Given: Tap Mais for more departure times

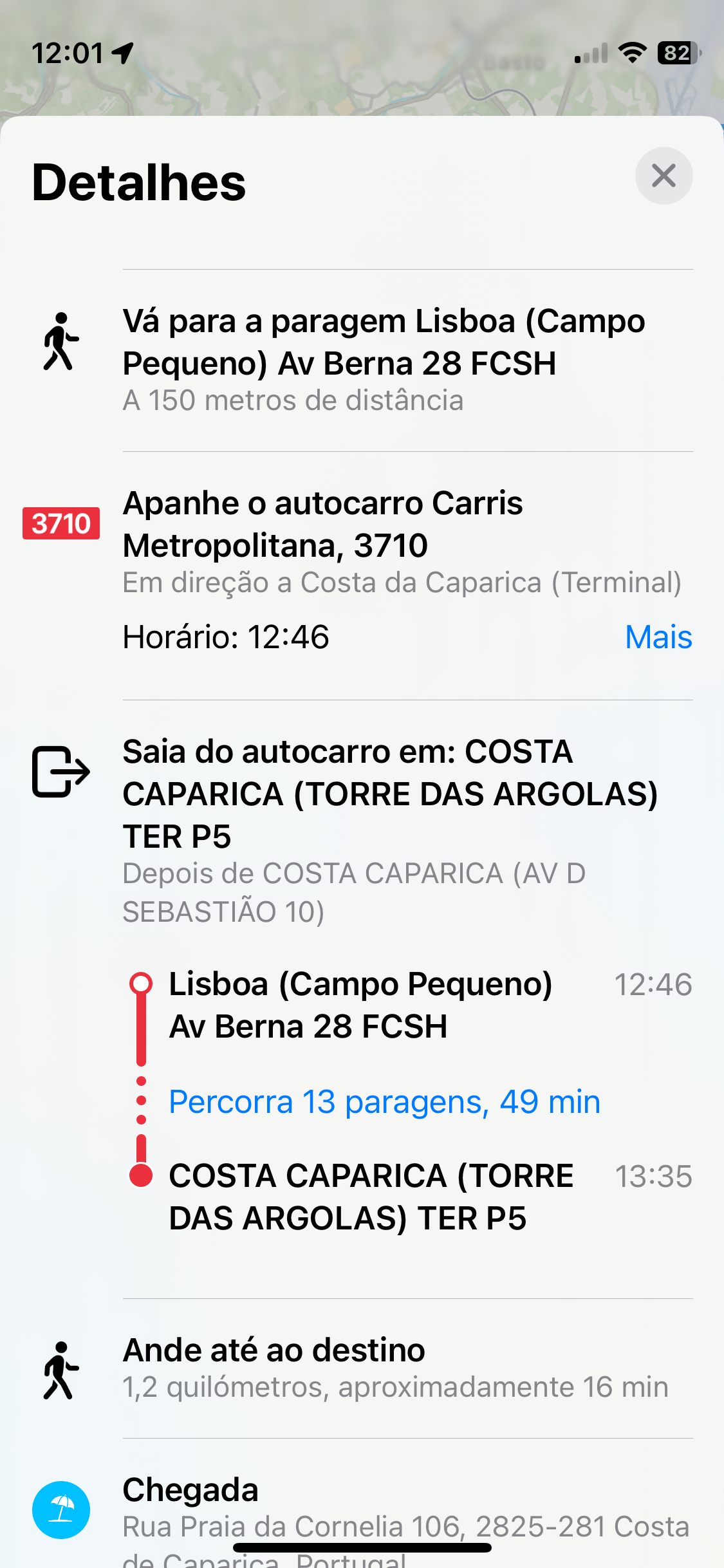Looking at the screenshot, I should click(x=658, y=637).
